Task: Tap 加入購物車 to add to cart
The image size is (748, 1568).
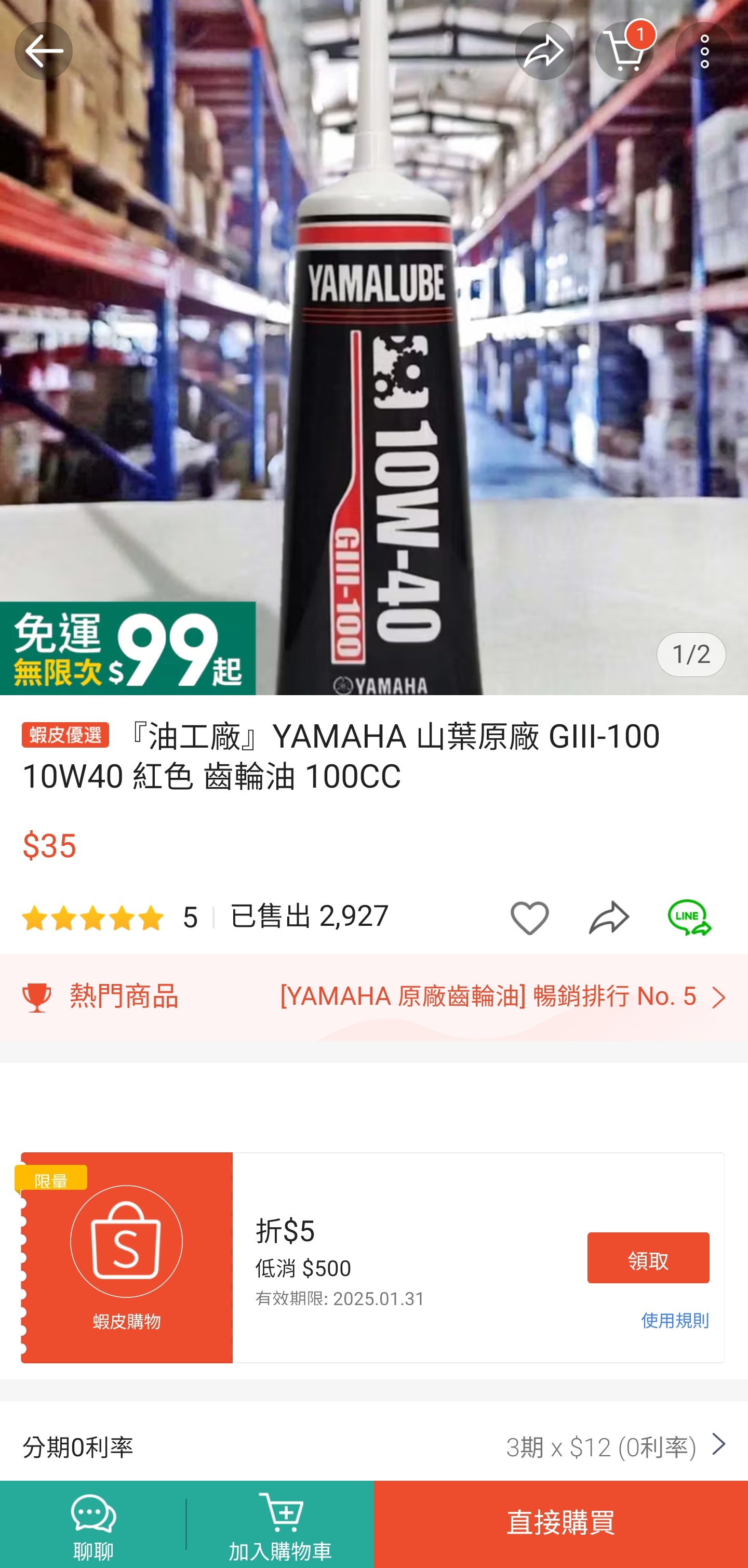Action: (x=280, y=1524)
